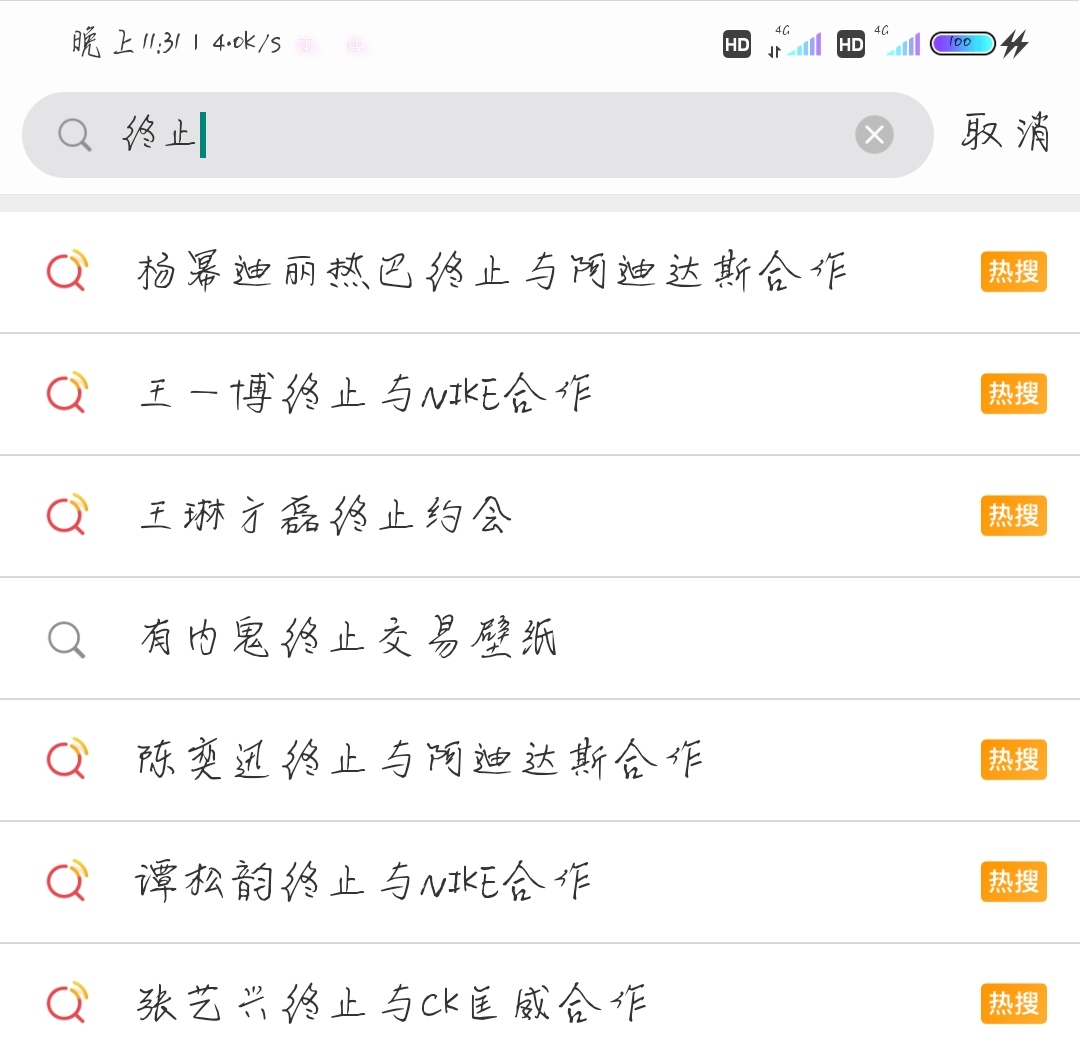This screenshot has width=1080, height=1052.
Task: Open suggestion 陈奕迅终止与阿迪达斯合作
Action: (420, 760)
